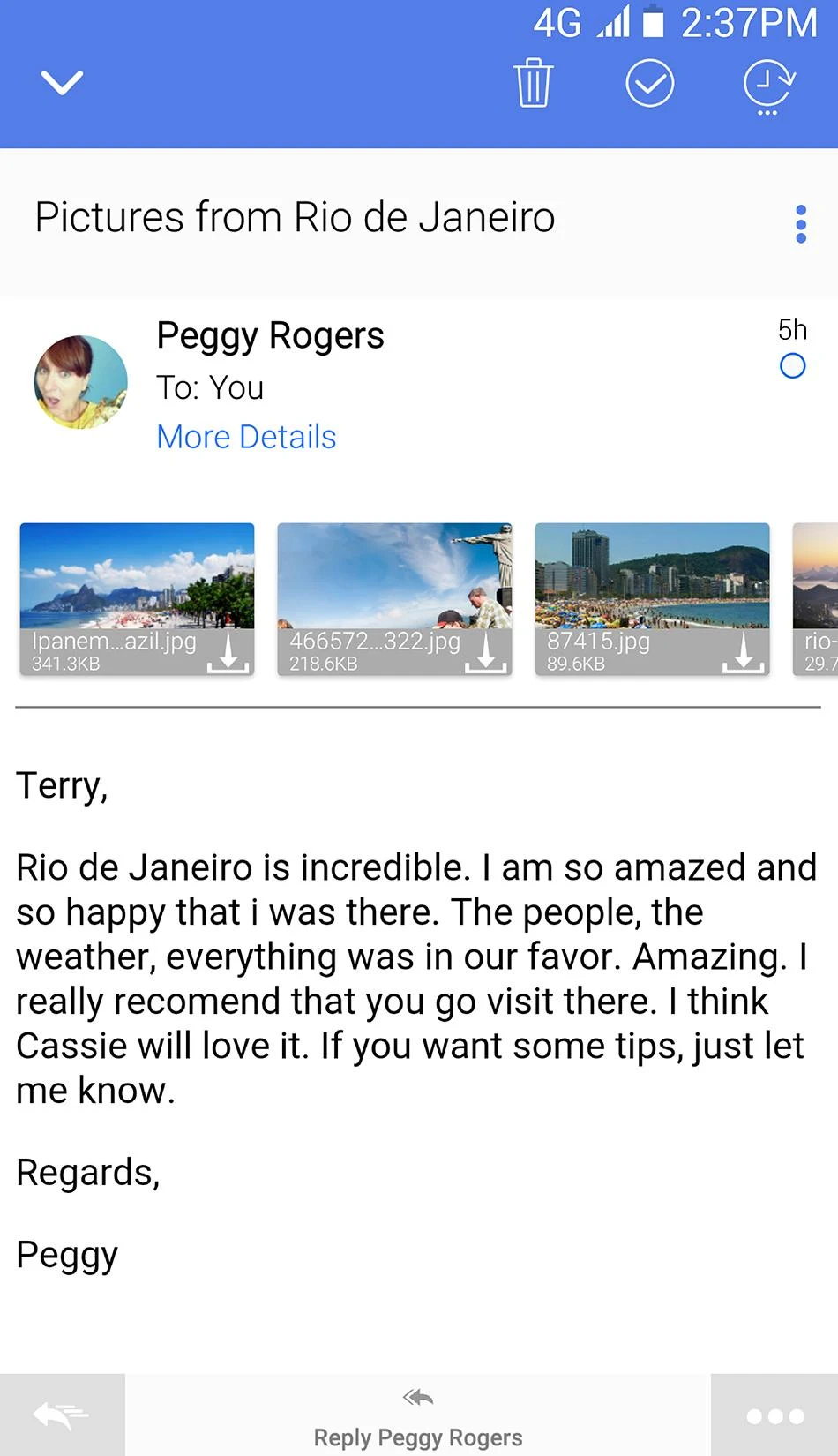Open more reply options at bottom right
838x1456 pixels.
coord(774,1415)
